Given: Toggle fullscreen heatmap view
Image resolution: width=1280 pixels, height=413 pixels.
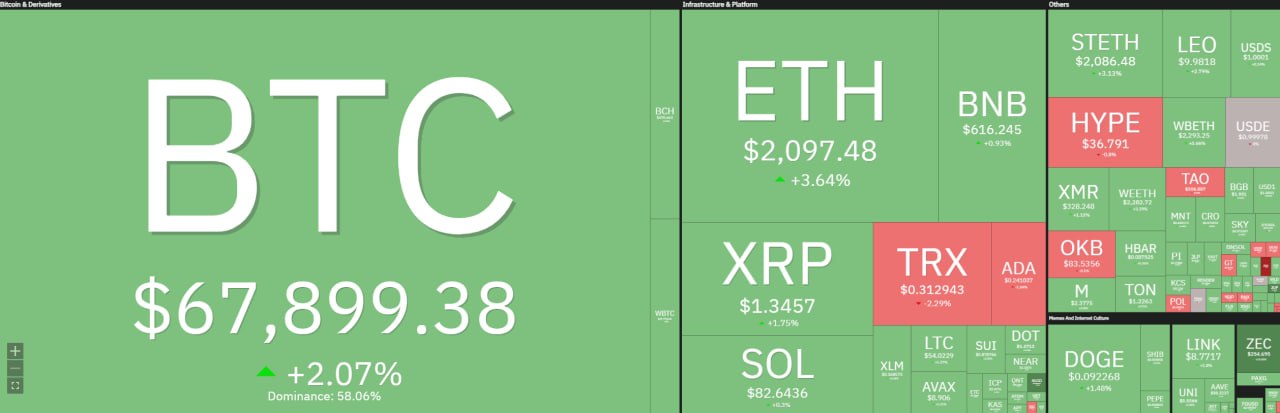Looking at the screenshot, I should click(x=15, y=385).
